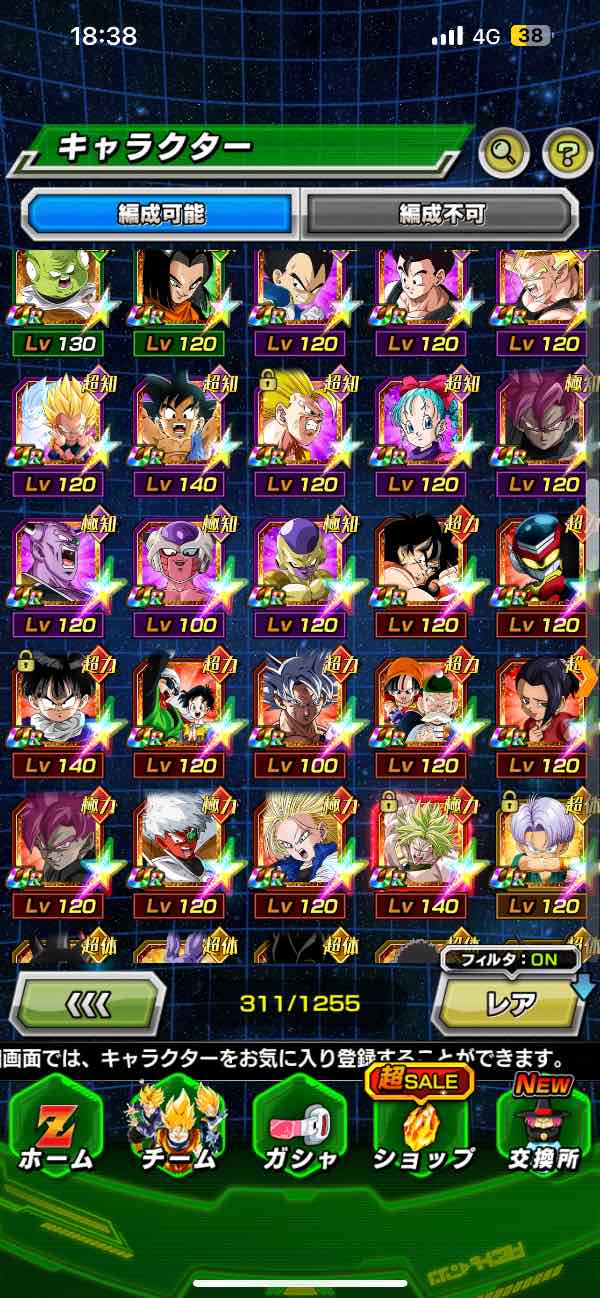This screenshot has height=1298, width=600.
Task: Switch to the 編成可能 tab
Action: 160,213
